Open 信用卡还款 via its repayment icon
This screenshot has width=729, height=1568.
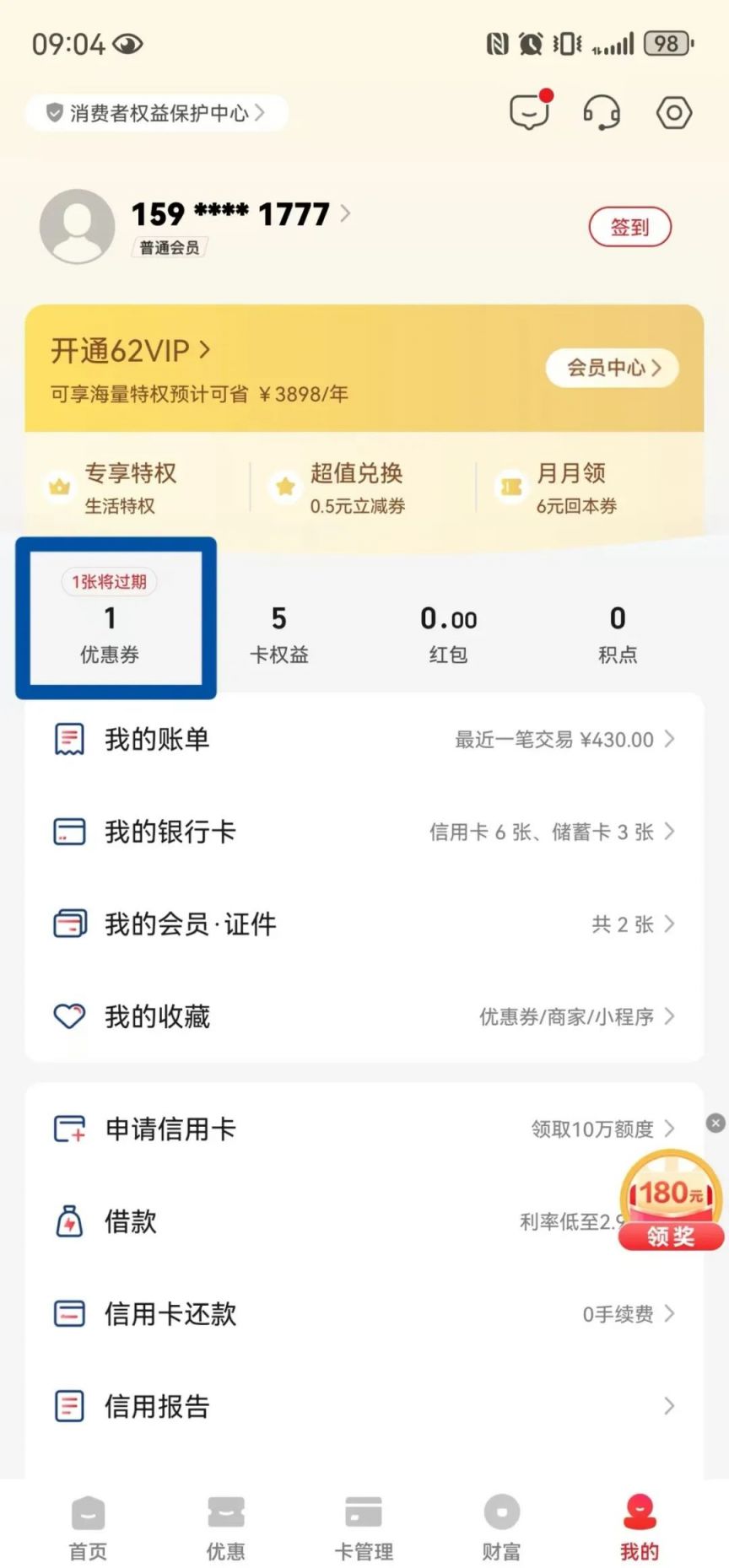pyautogui.click(x=69, y=1313)
